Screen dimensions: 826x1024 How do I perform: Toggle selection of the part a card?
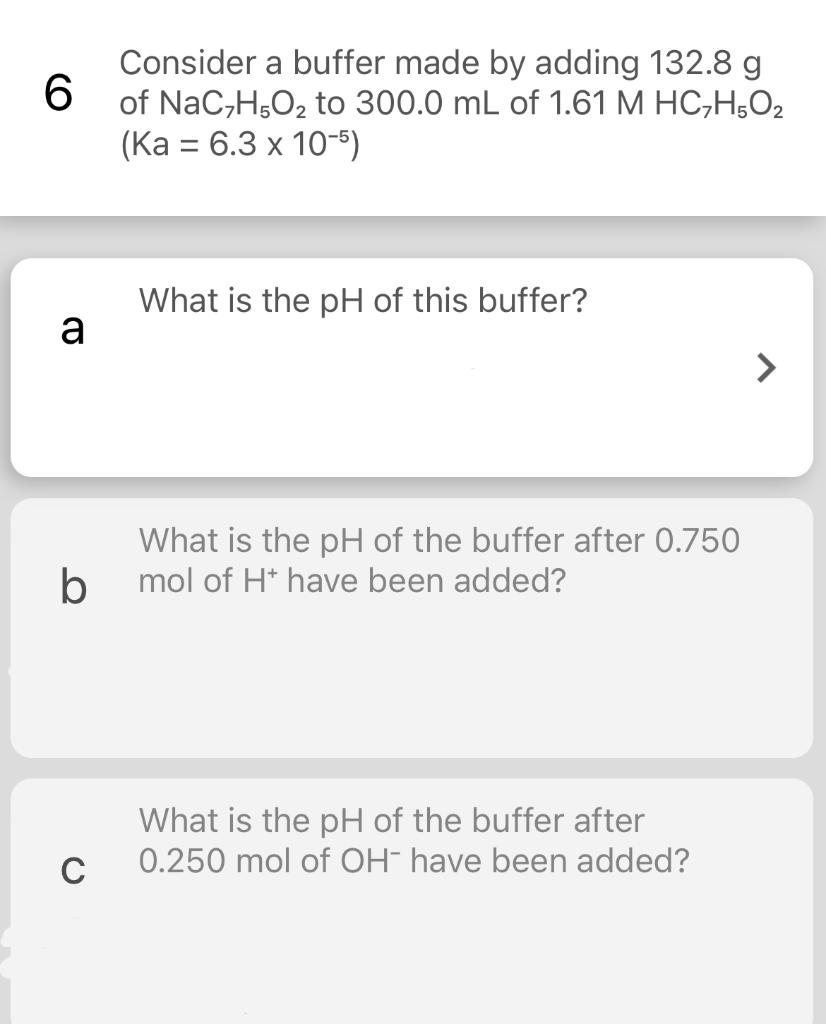click(x=413, y=367)
